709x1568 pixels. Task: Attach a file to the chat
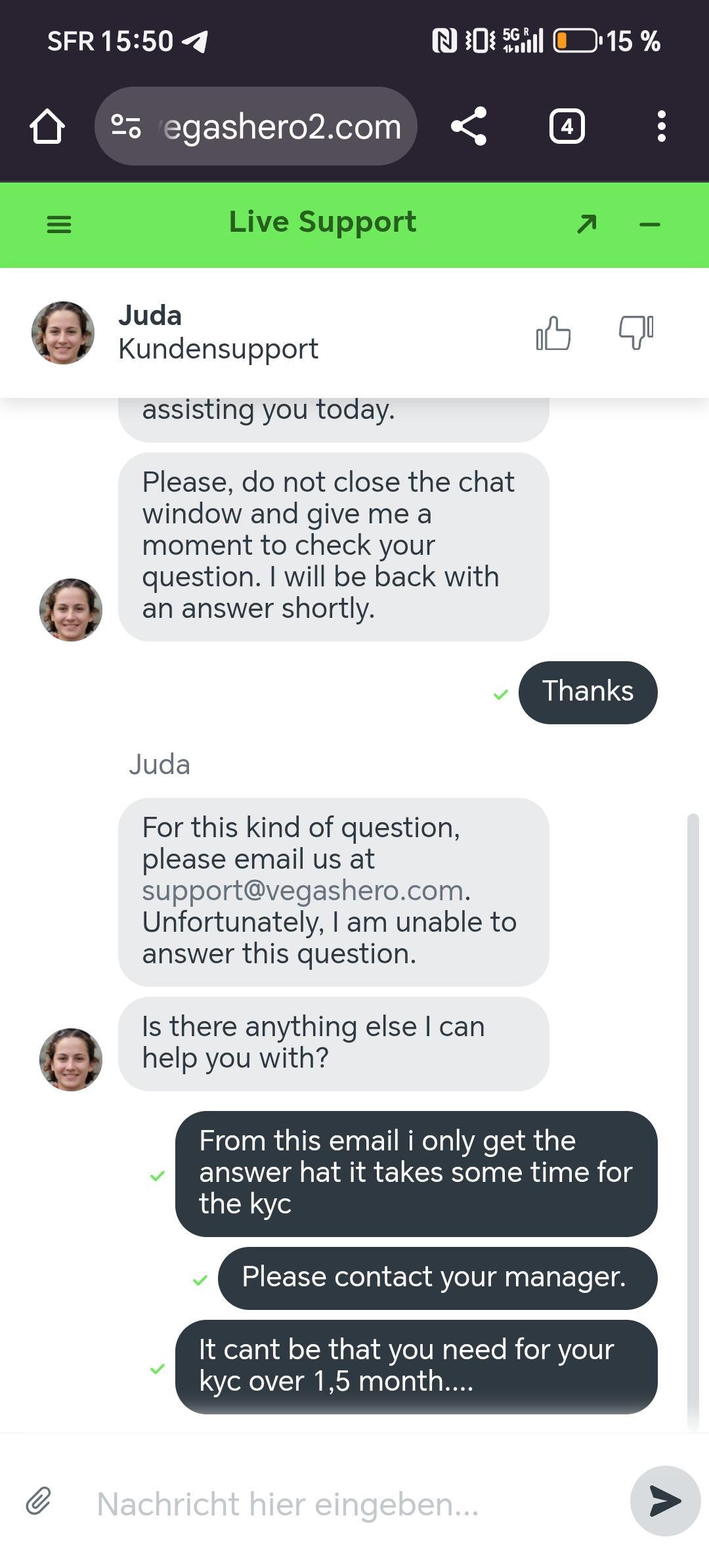(x=39, y=1501)
